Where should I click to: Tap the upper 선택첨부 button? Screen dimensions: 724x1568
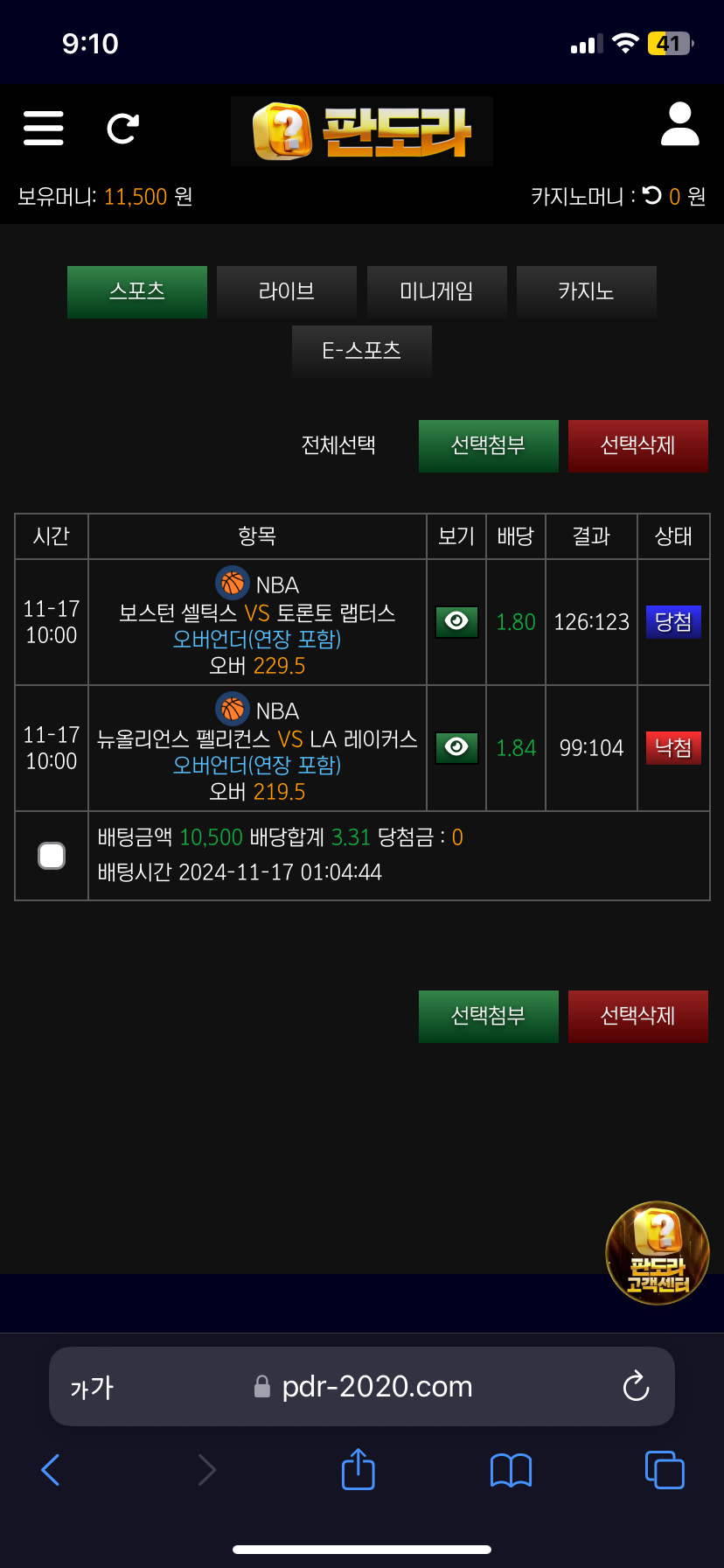pyautogui.click(x=488, y=445)
